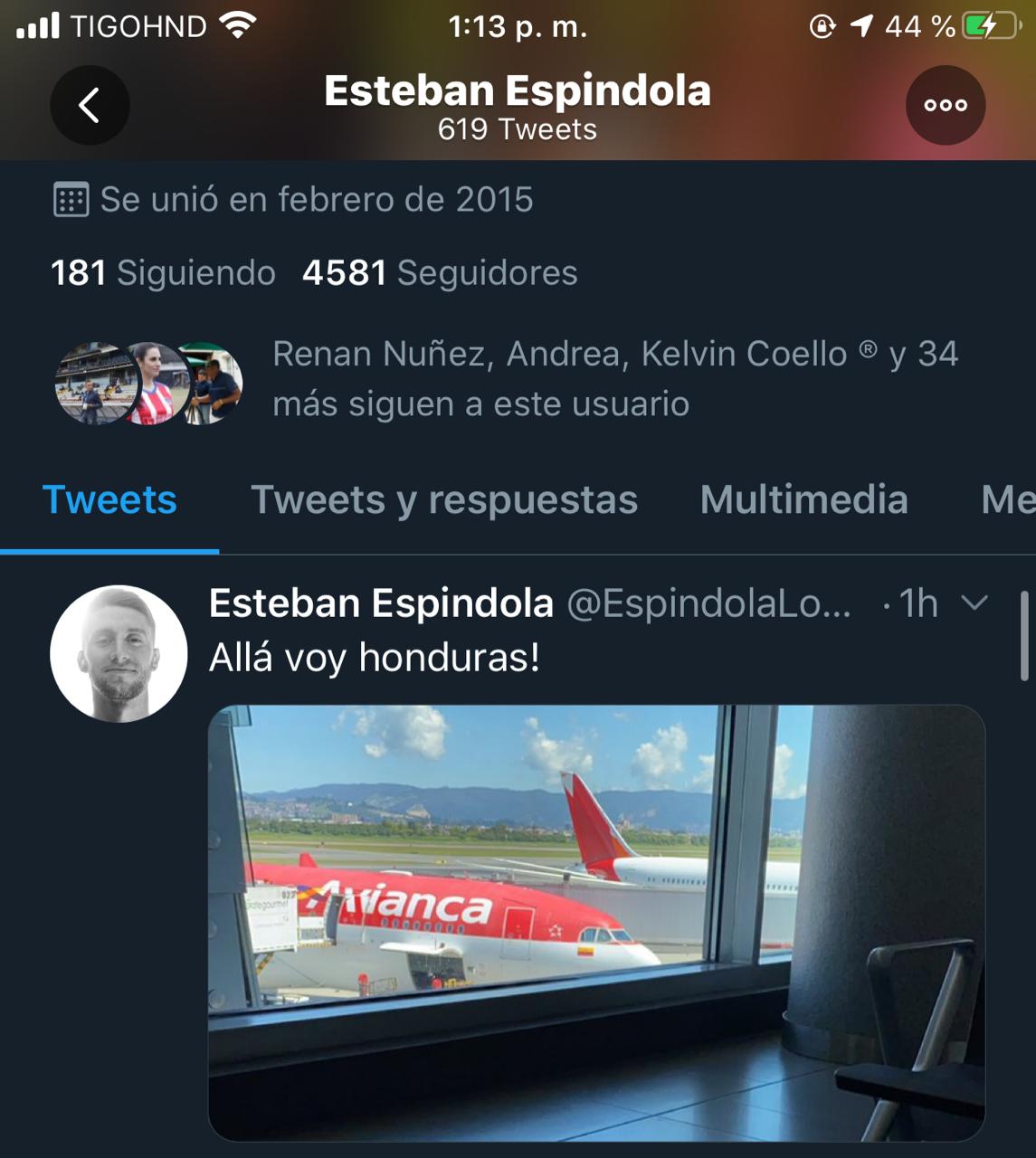Expand the tweet options chevron
The width and height of the screenshot is (1036, 1158).
[x=974, y=603]
